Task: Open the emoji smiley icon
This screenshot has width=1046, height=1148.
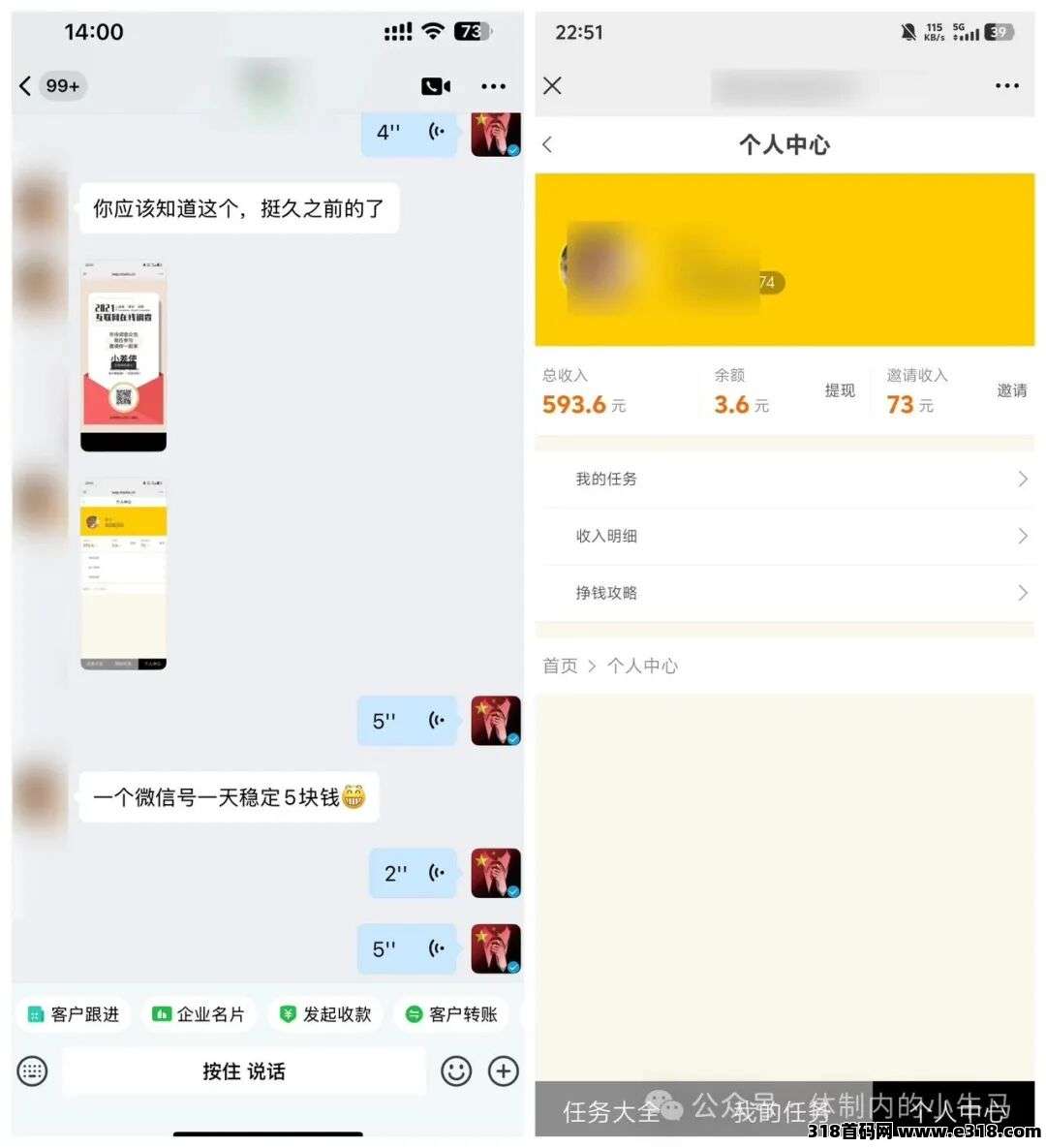Action: 454,1071
